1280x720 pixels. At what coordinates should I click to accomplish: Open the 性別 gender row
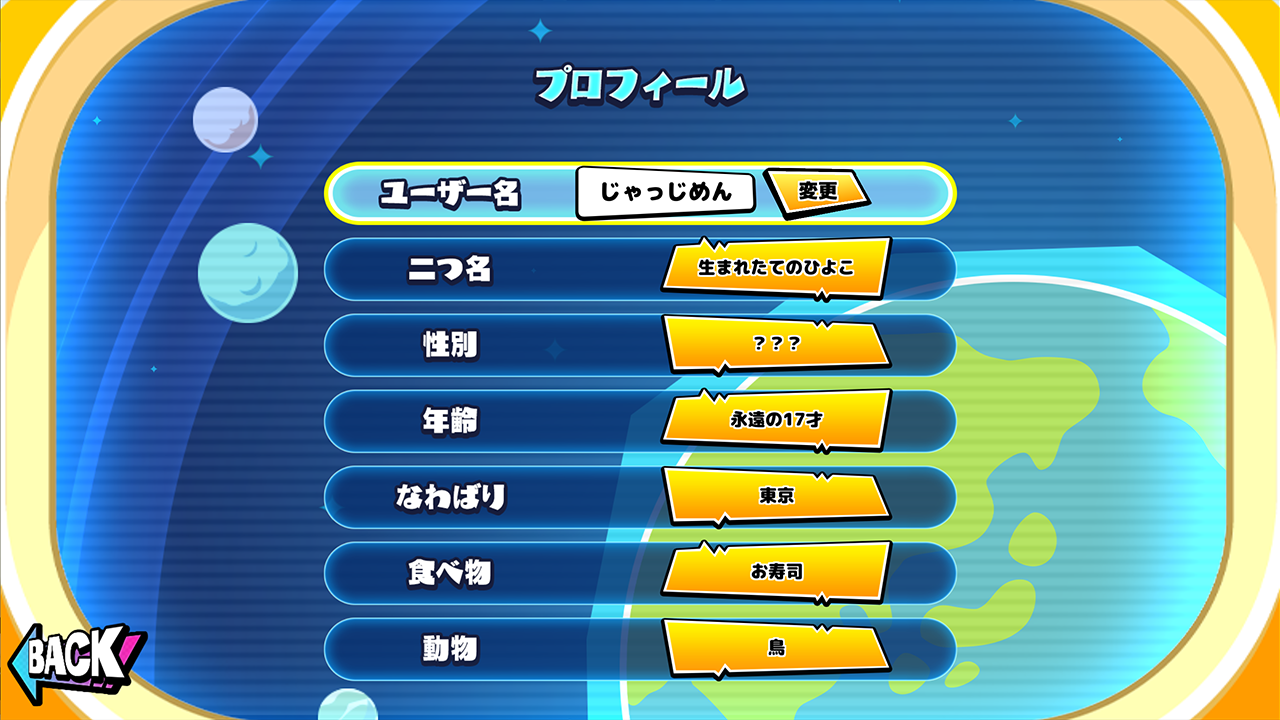640,345
